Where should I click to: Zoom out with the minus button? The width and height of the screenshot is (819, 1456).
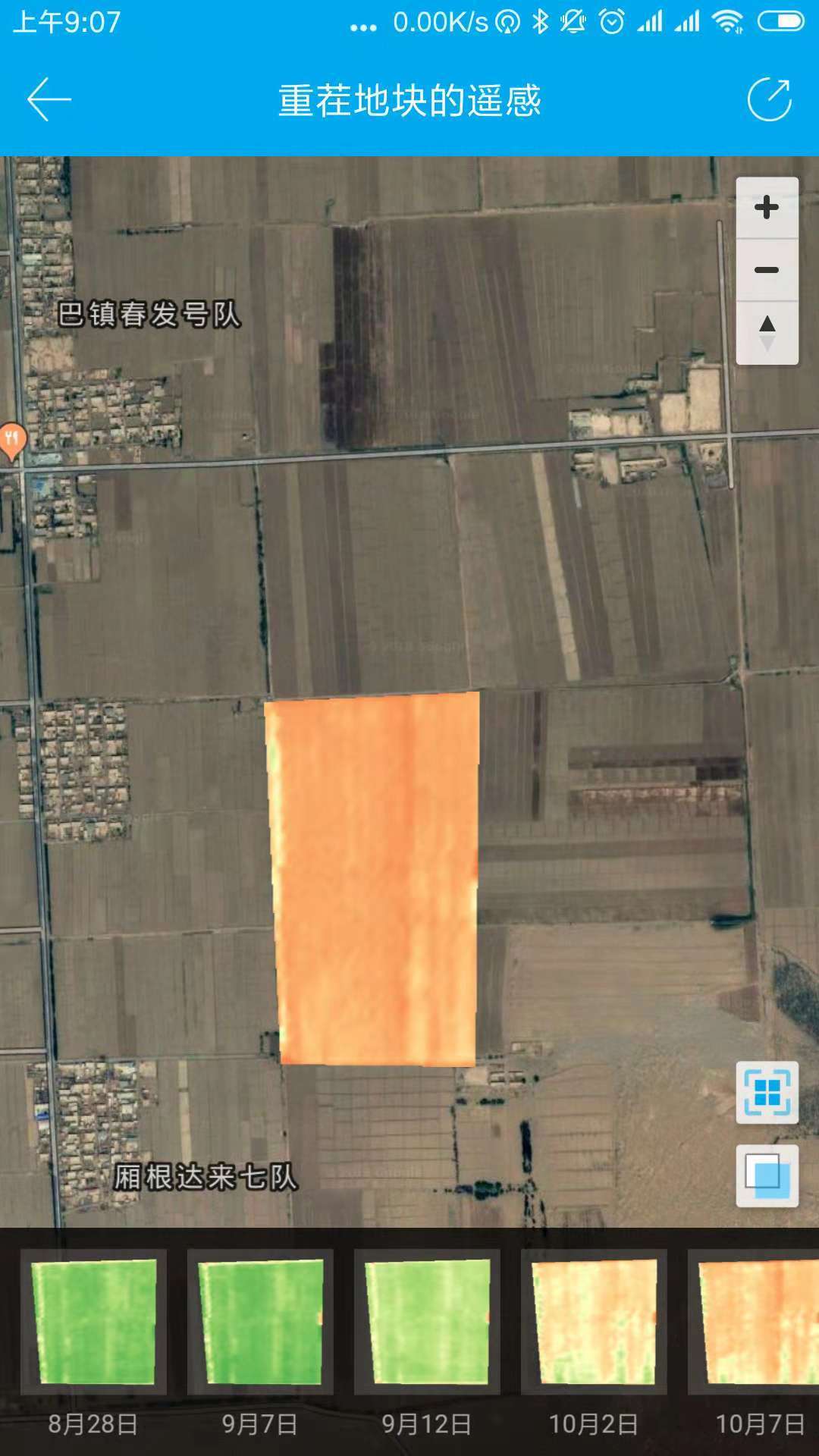point(767,270)
